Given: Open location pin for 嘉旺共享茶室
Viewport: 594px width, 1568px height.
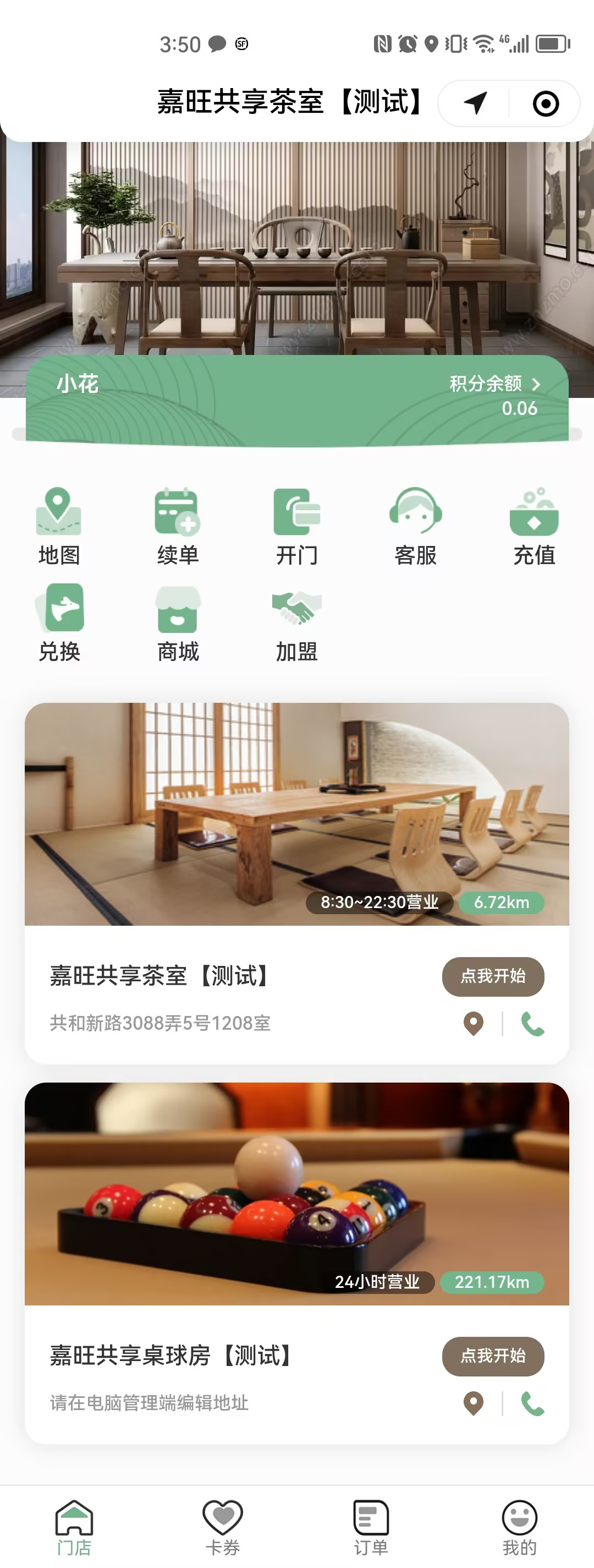Looking at the screenshot, I should 473,1024.
